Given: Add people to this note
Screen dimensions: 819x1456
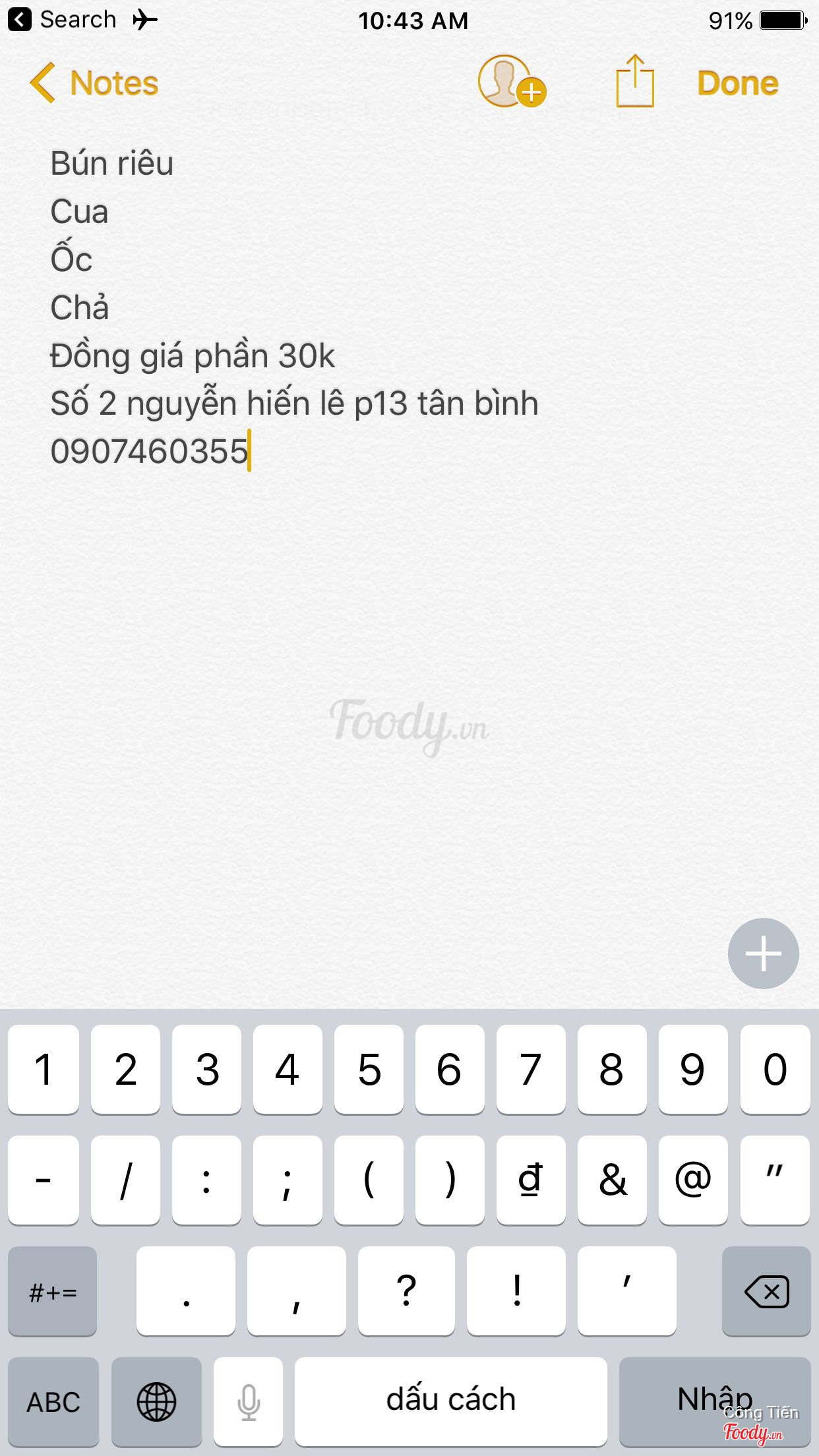Looking at the screenshot, I should [511, 82].
